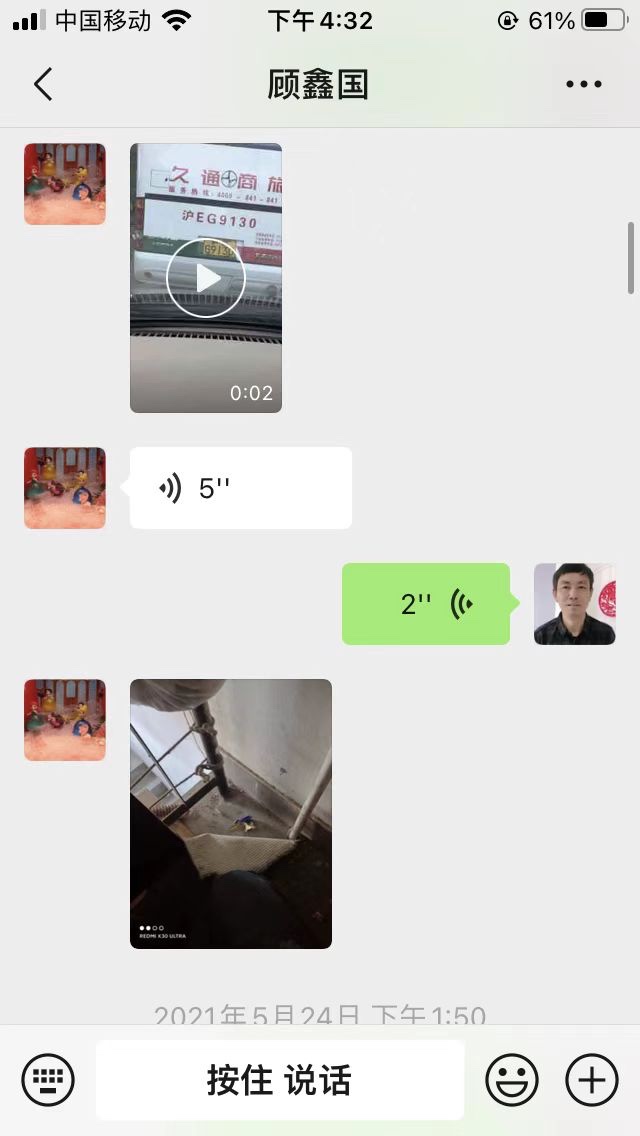Open my own profile avatar
Image resolution: width=640 pixels, height=1136 pixels.
point(574,604)
